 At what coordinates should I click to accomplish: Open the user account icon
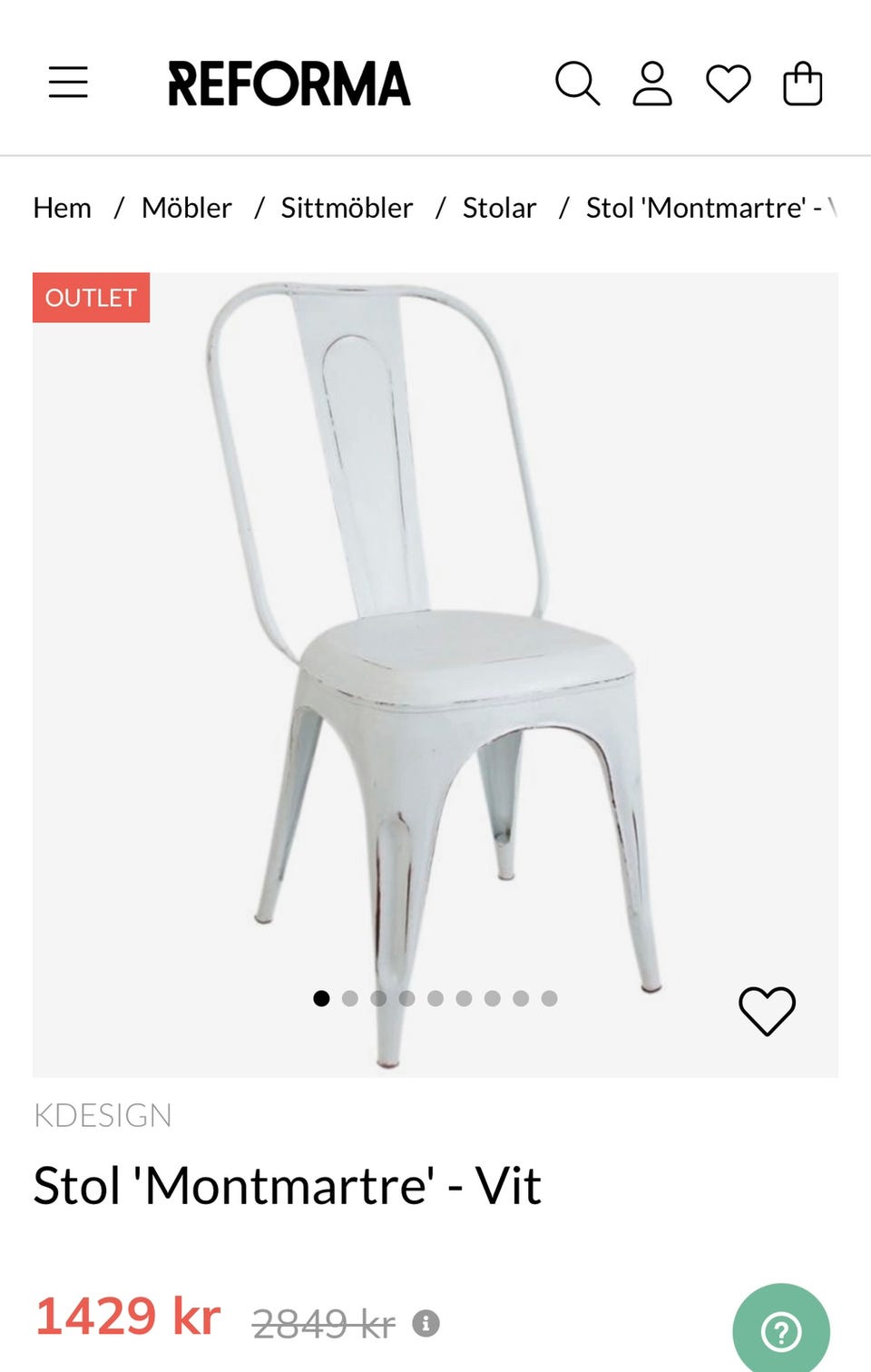[x=652, y=83]
